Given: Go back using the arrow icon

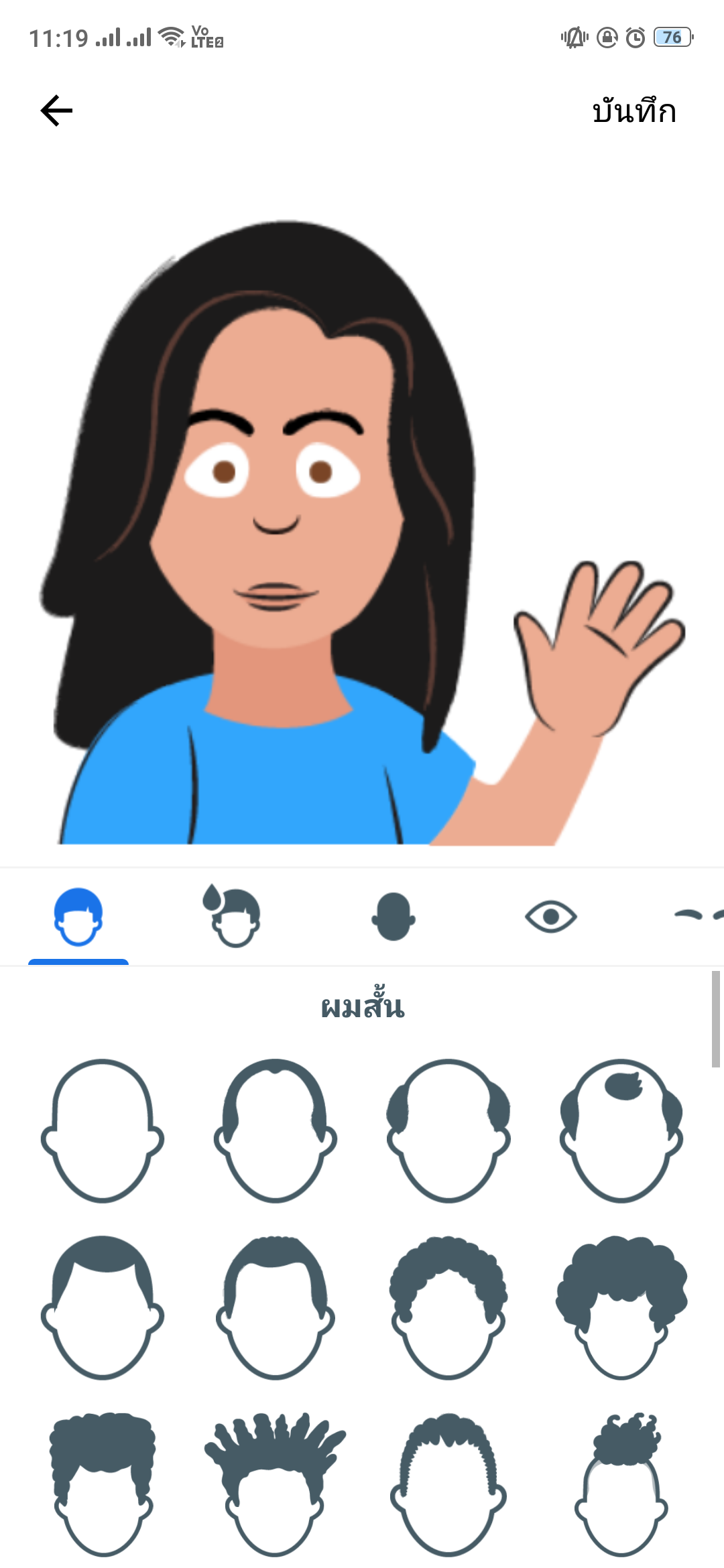Looking at the screenshot, I should pos(56,111).
